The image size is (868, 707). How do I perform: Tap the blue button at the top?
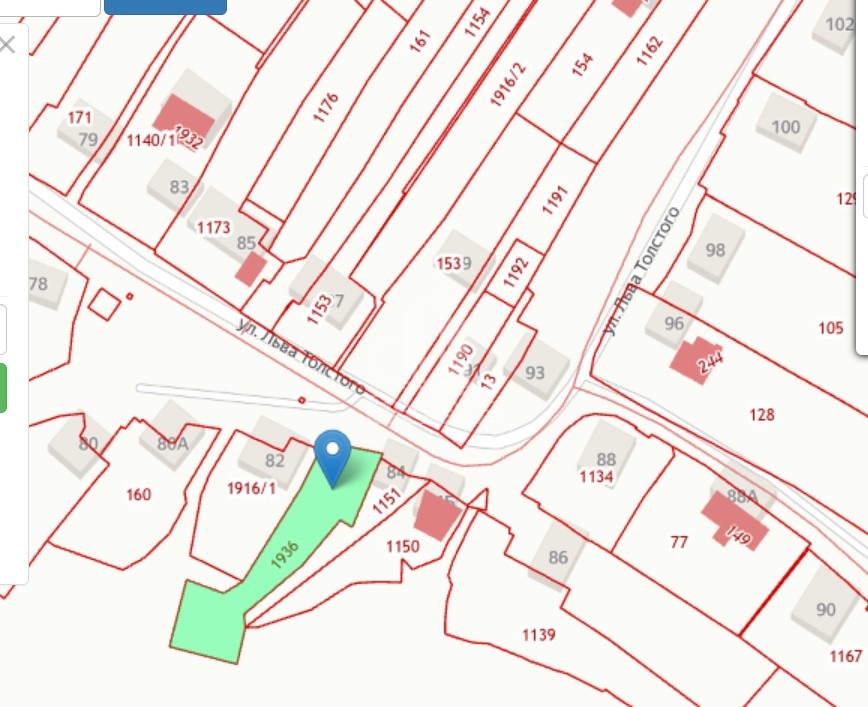[165, 6]
